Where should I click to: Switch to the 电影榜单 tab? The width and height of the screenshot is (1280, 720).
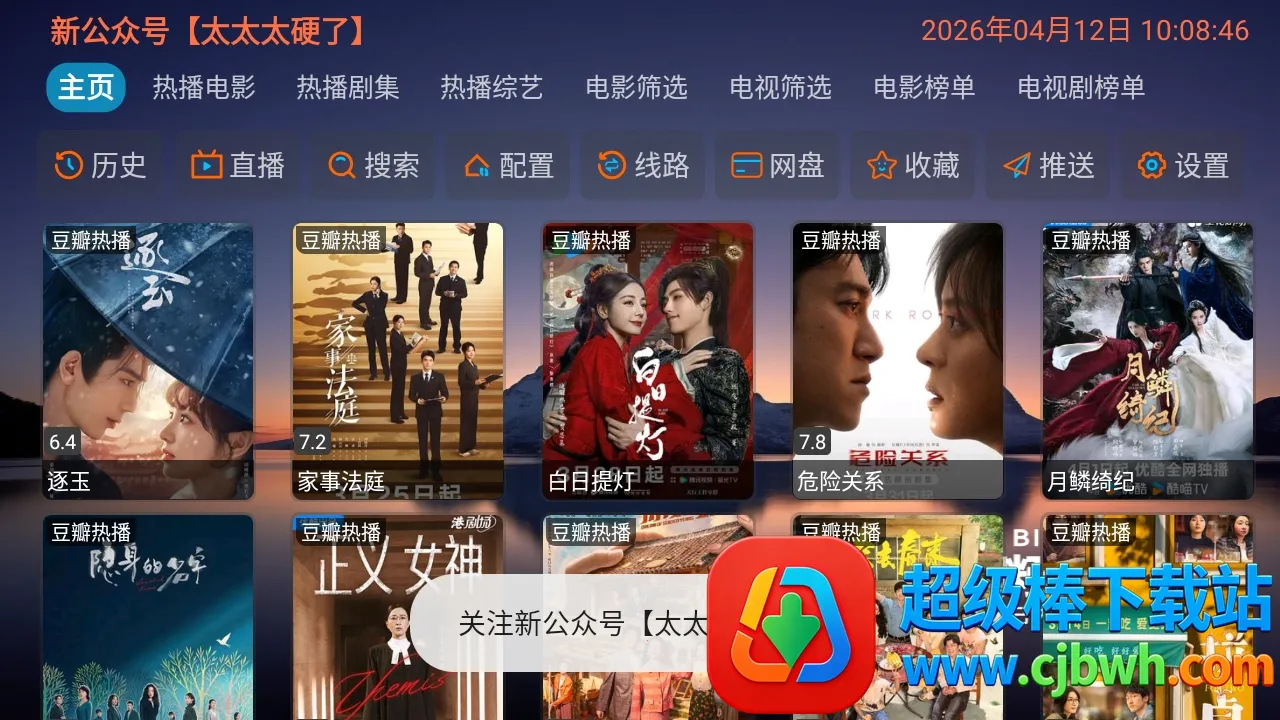[925, 88]
